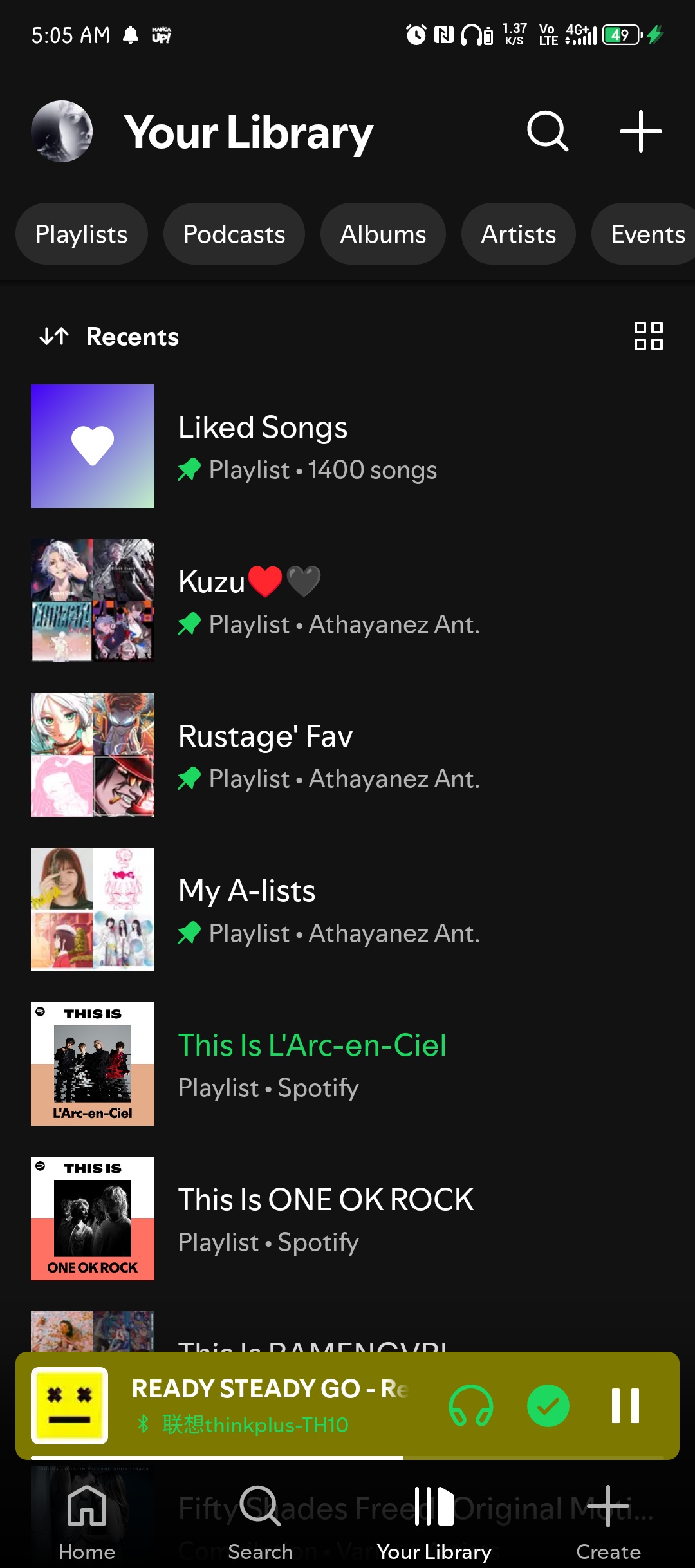Open This Is ONE OK ROCK playlist
The image size is (695, 1568).
click(x=326, y=1218)
